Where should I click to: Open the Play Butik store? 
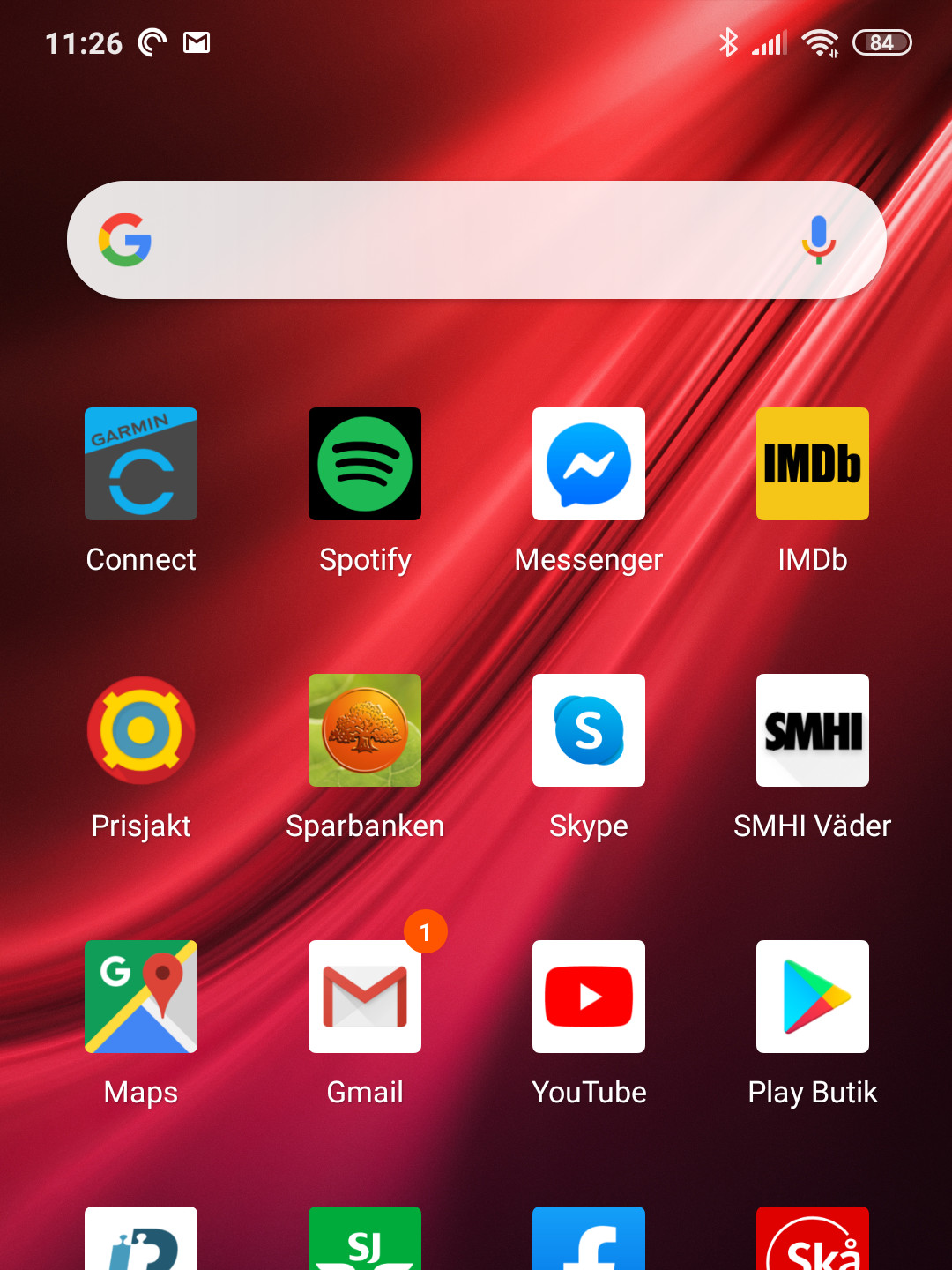pyautogui.click(x=813, y=997)
